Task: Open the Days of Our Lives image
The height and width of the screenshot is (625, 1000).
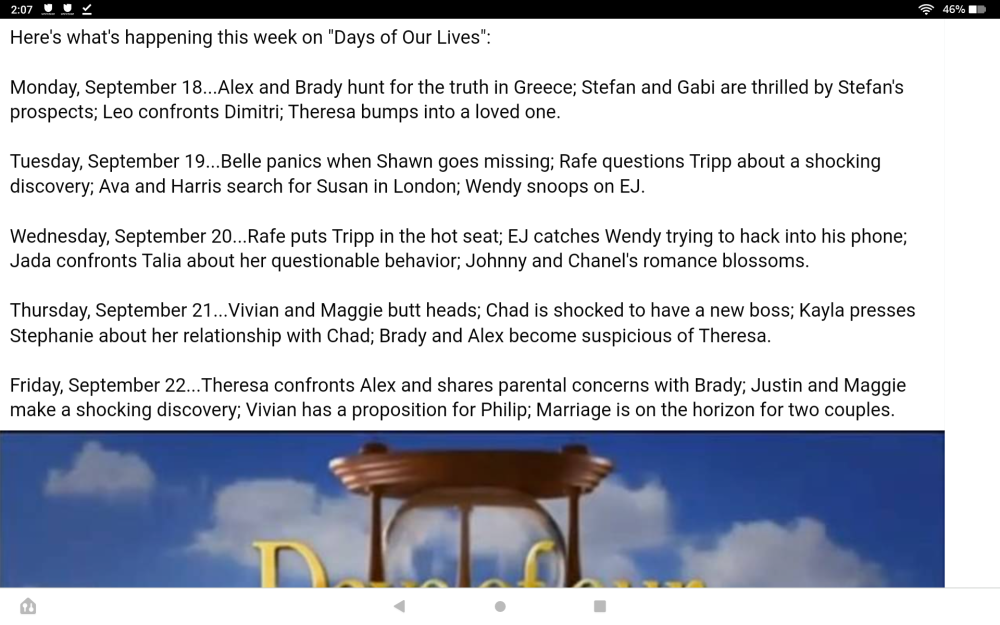Action: (x=472, y=510)
